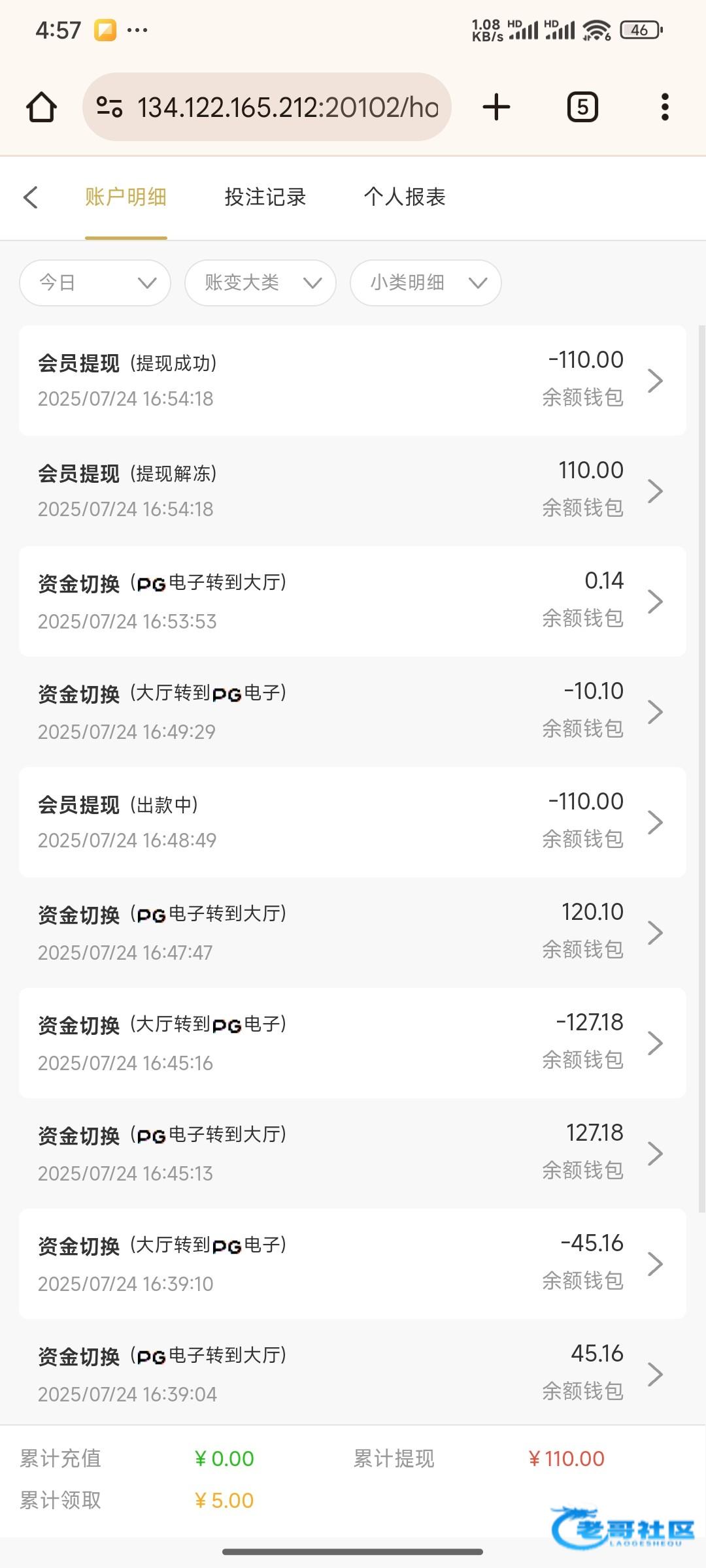706x1568 pixels.
Task: Switch to the 投注记录 tab
Action: click(x=265, y=197)
